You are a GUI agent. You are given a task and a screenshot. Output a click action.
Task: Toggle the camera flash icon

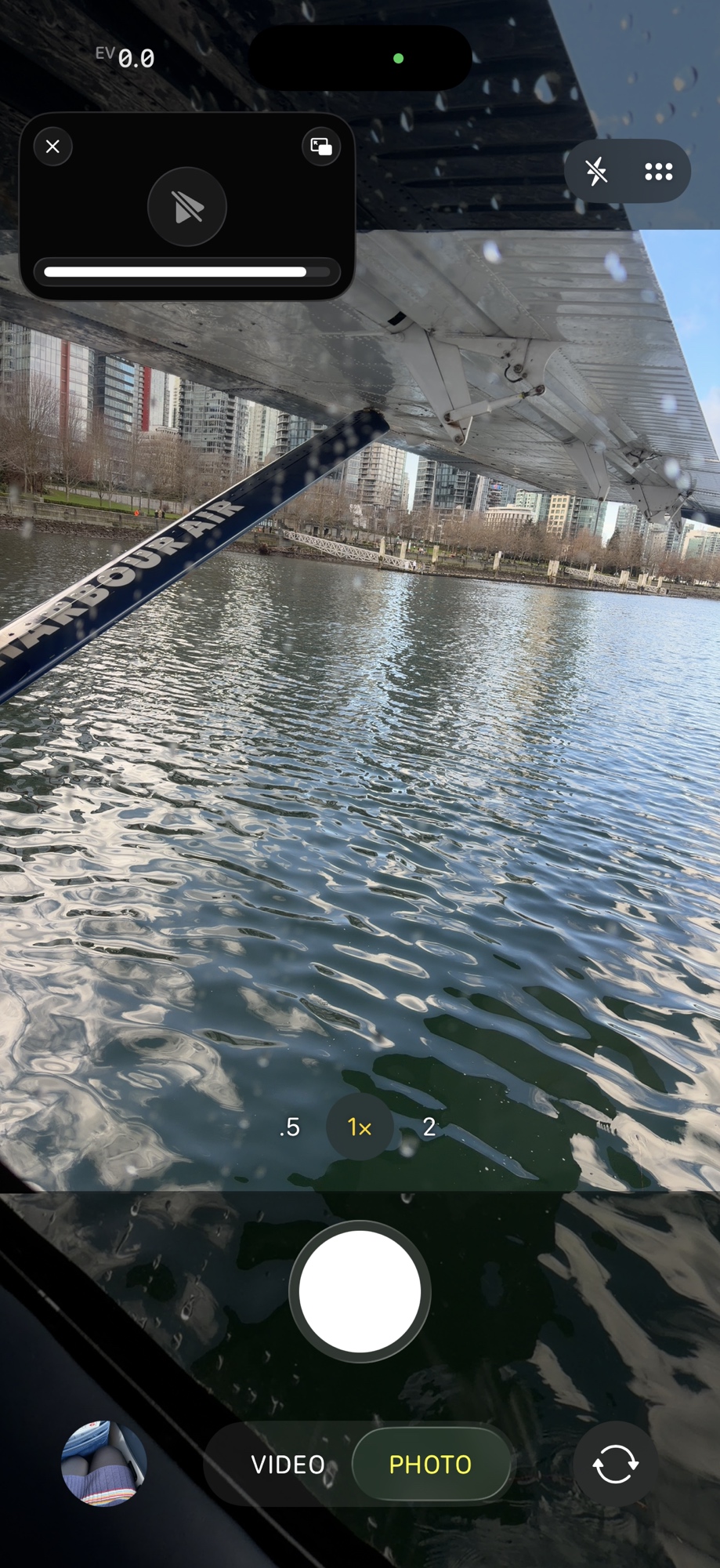coord(597,171)
